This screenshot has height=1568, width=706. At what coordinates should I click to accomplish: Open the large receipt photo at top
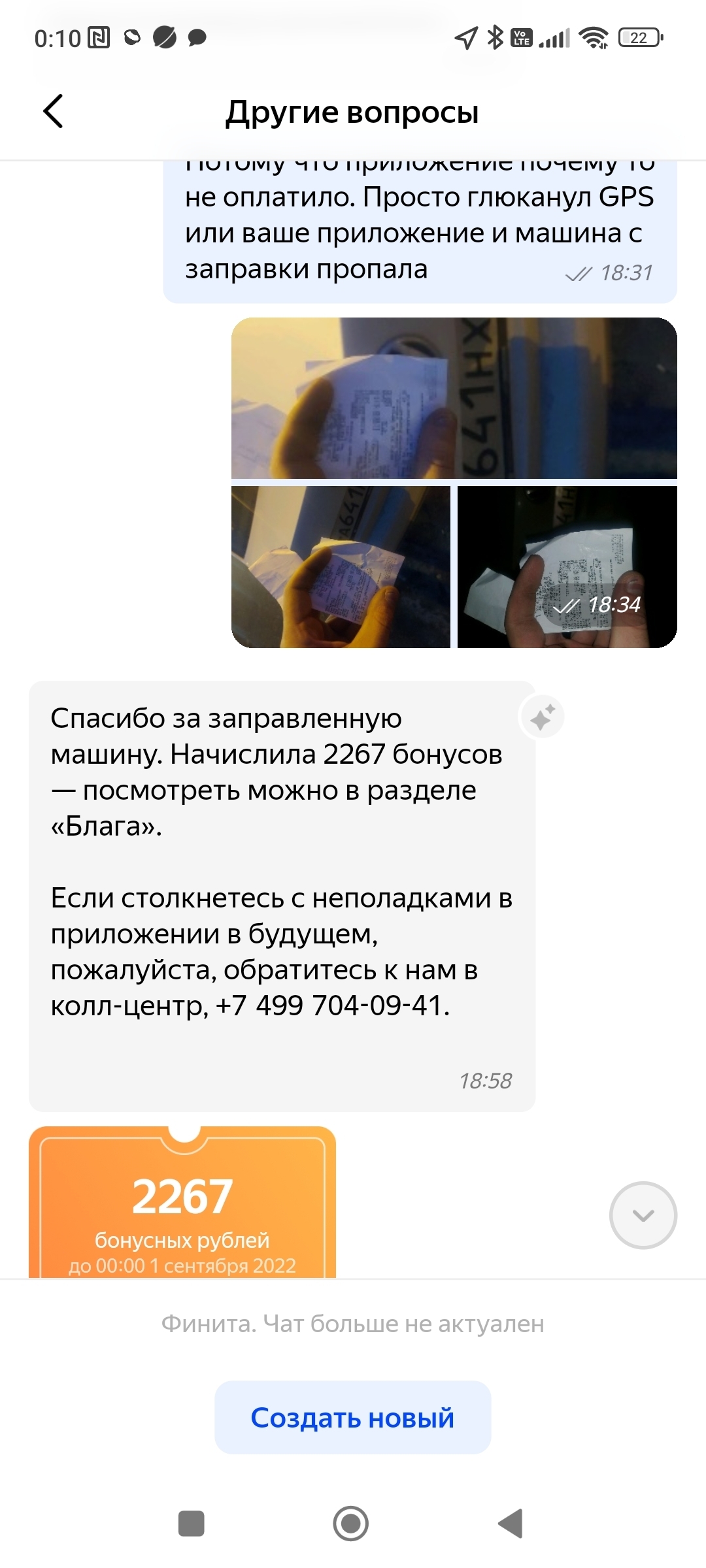(x=454, y=398)
